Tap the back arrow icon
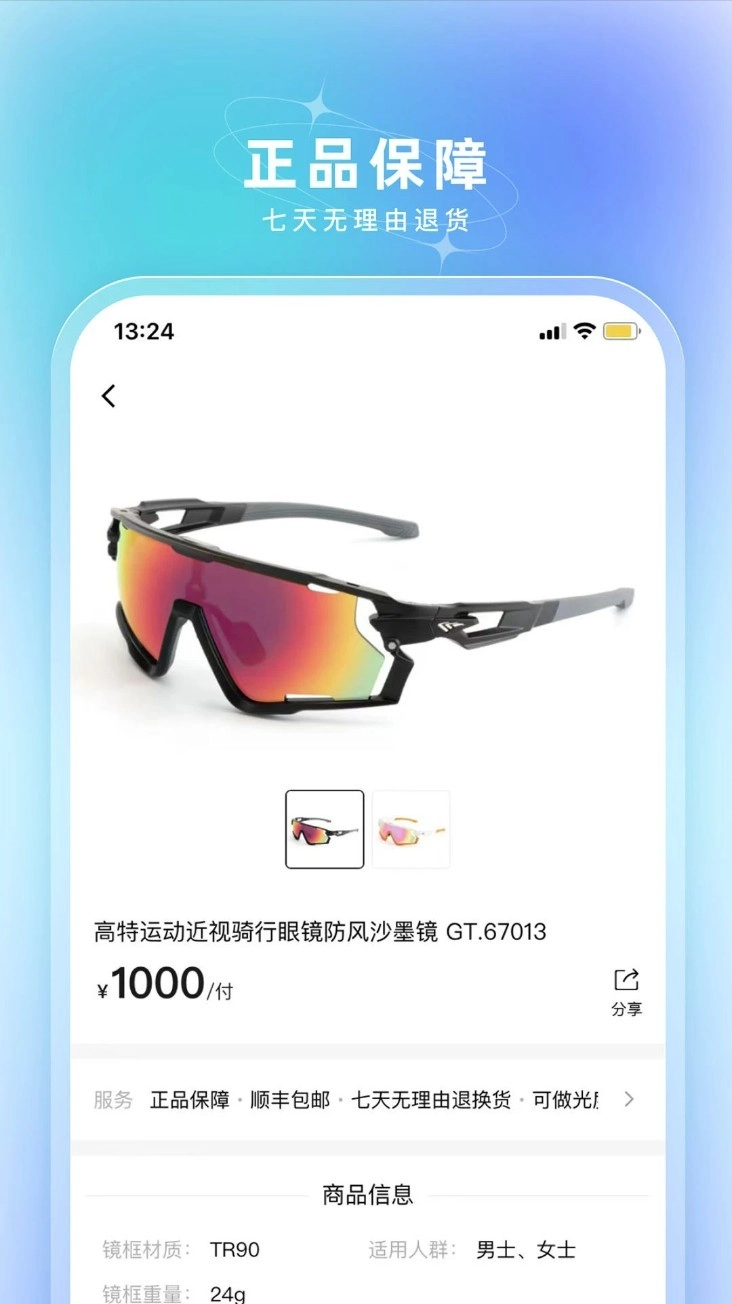The image size is (732, 1304). 109,396
